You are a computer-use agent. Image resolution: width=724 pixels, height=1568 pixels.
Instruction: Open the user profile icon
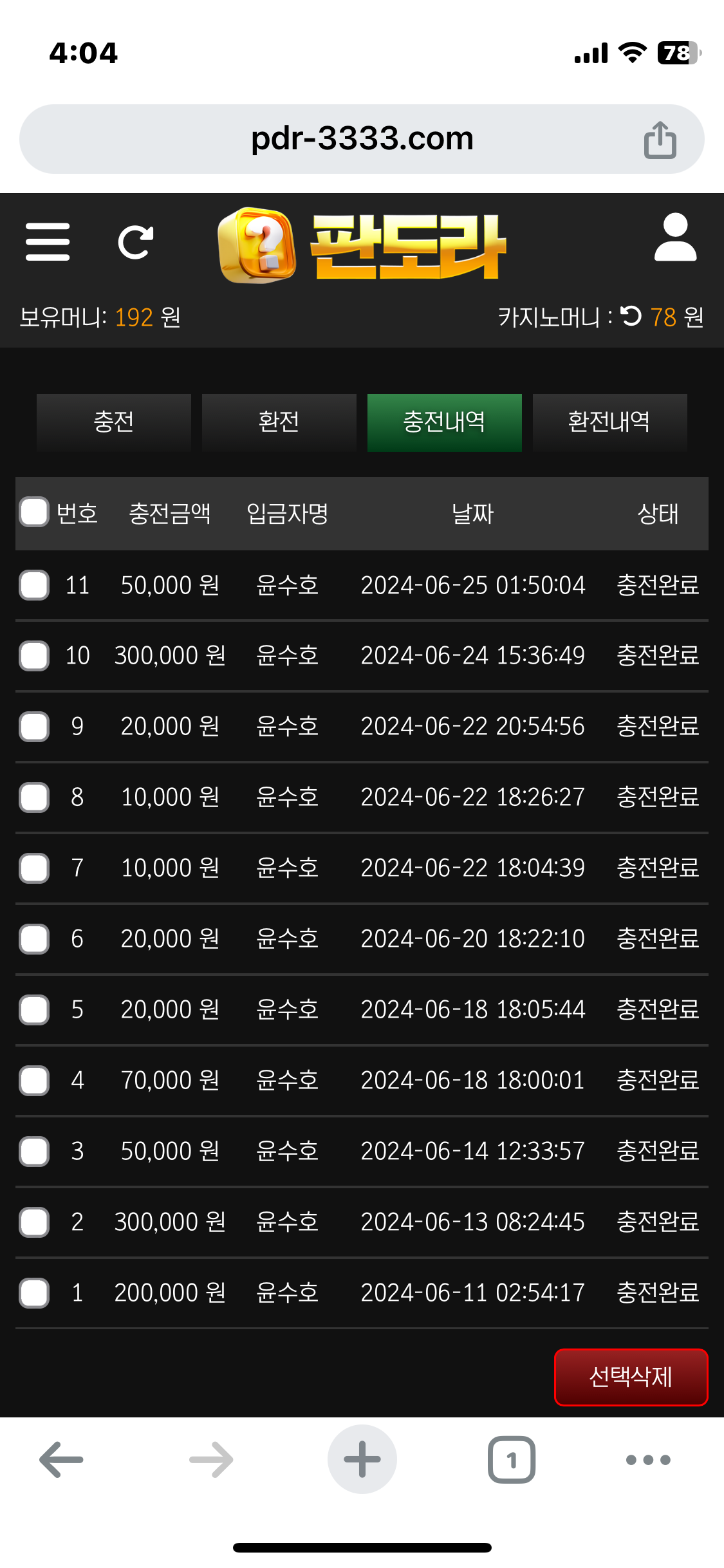[675, 238]
